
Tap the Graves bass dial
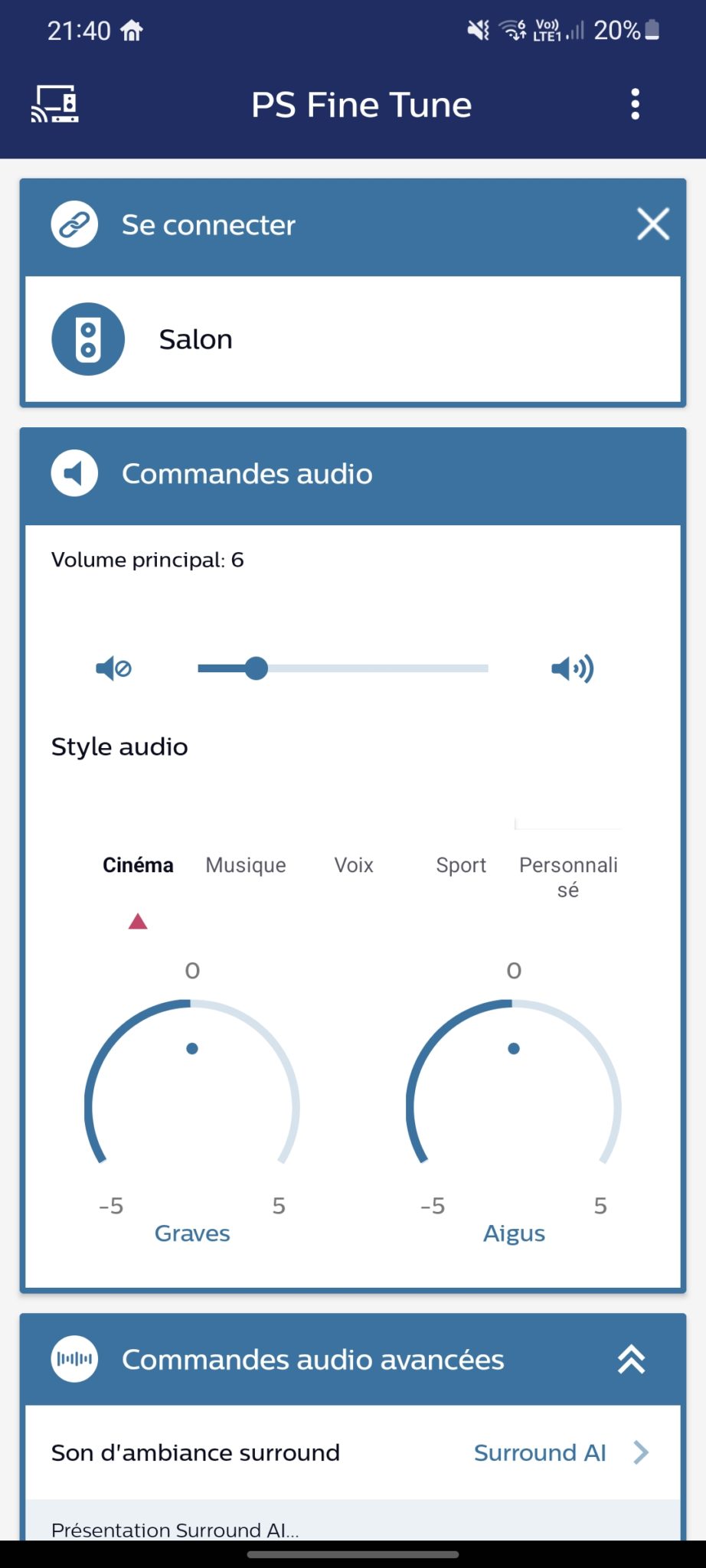[192, 1087]
